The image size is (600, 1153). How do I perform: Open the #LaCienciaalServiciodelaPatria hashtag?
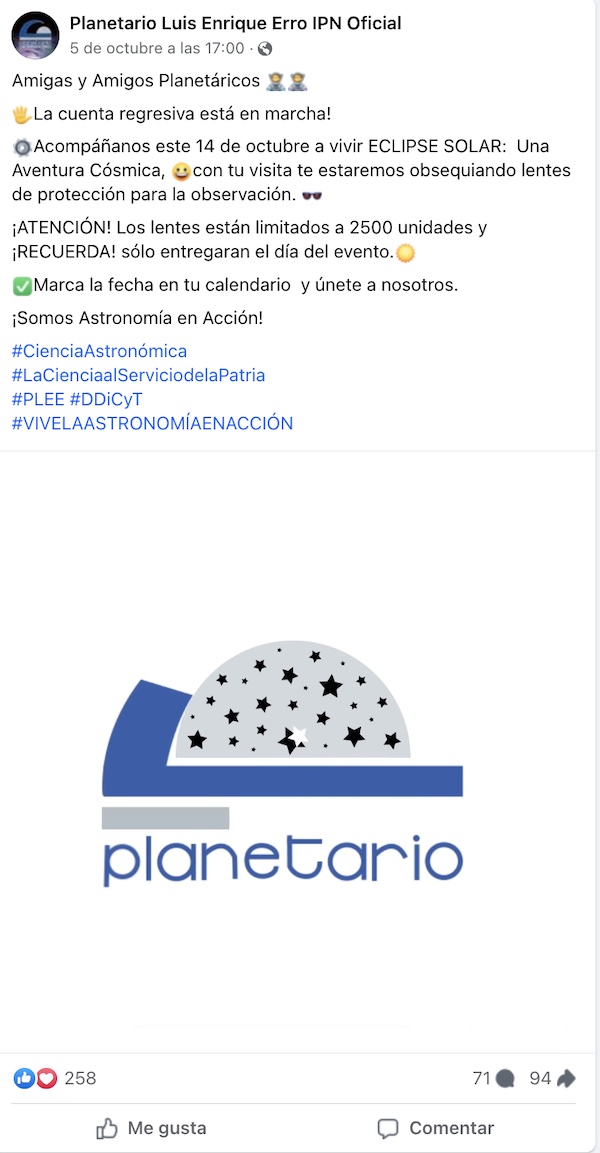[x=138, y=375]
